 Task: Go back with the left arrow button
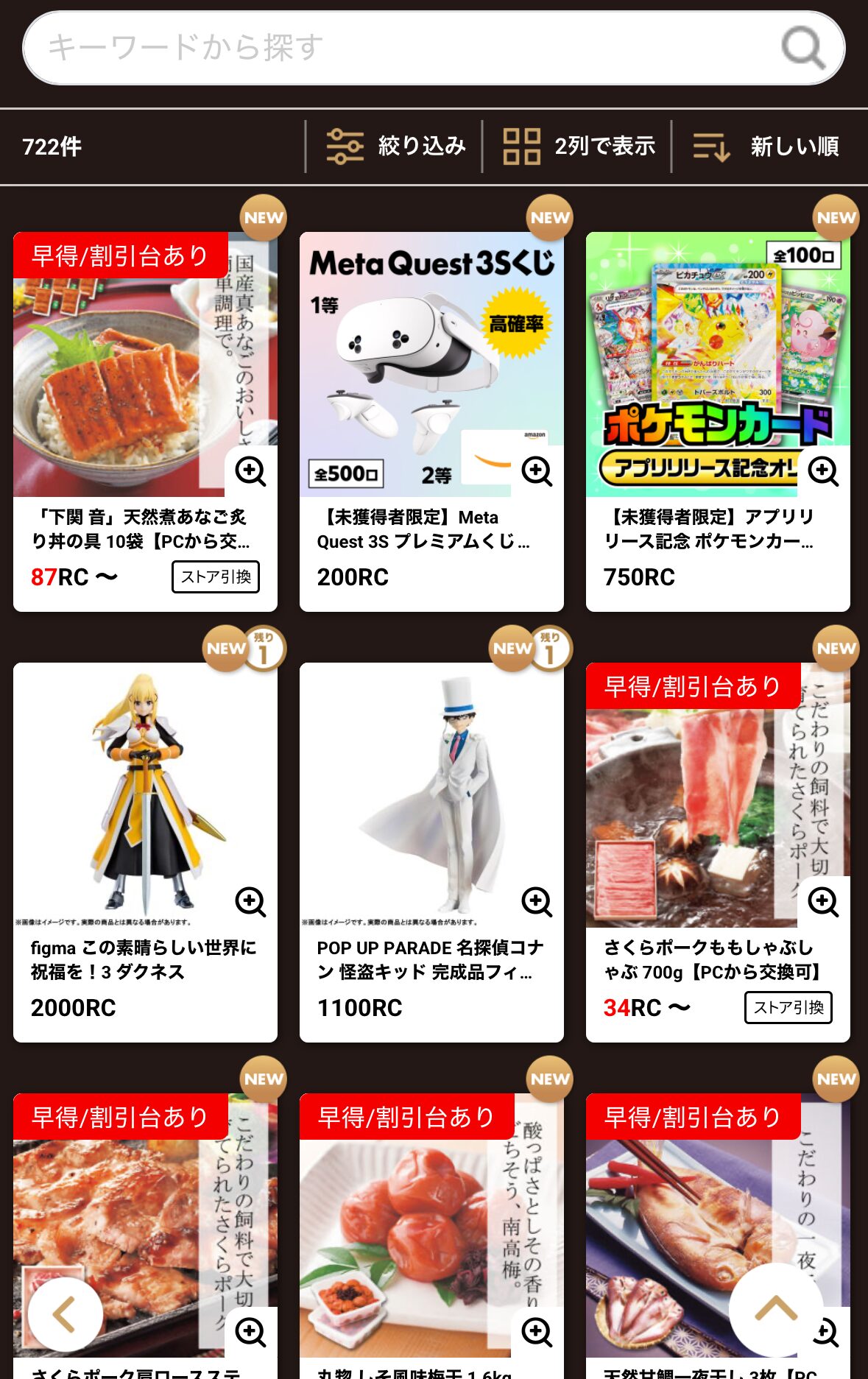click(x=65, y=1314)
